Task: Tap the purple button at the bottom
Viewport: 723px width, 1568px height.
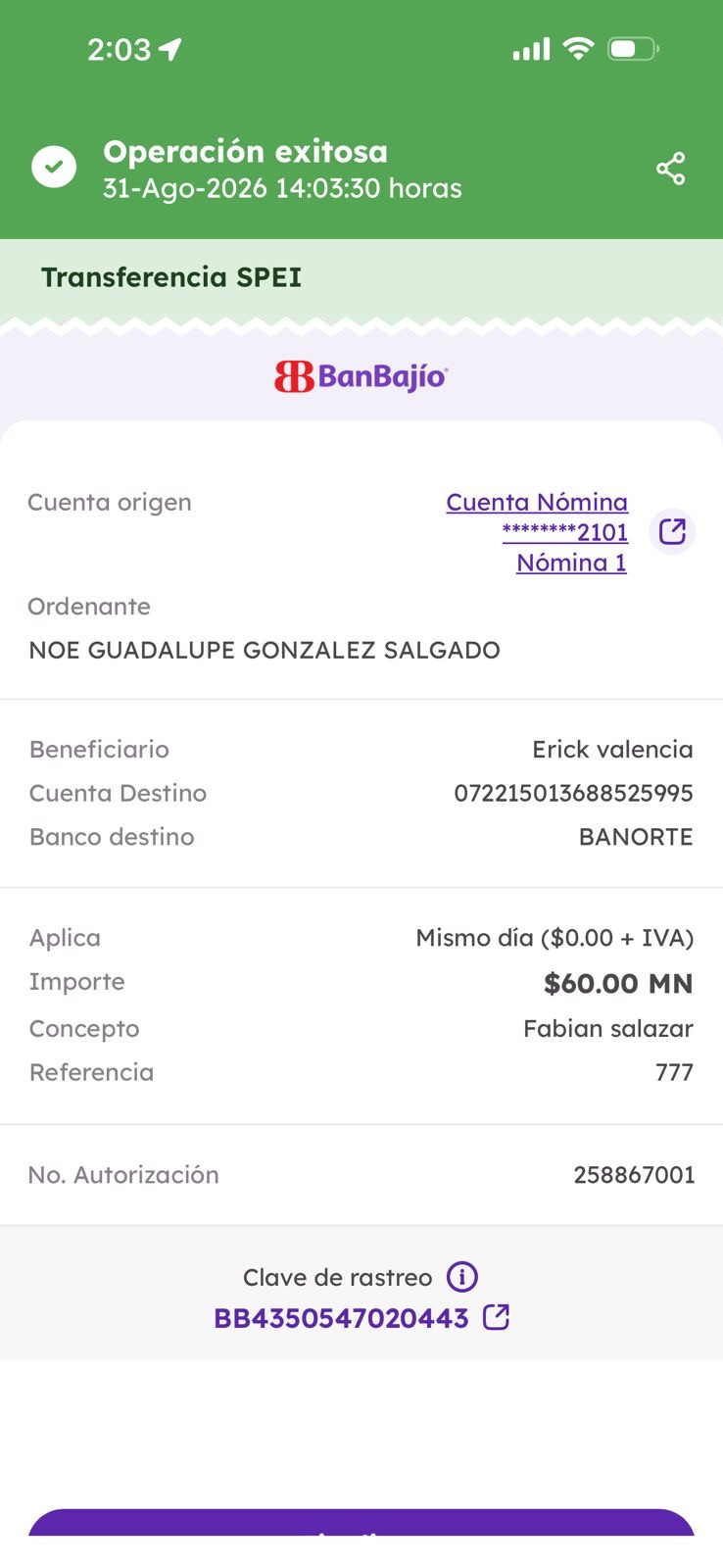Action: [361, 1523]
